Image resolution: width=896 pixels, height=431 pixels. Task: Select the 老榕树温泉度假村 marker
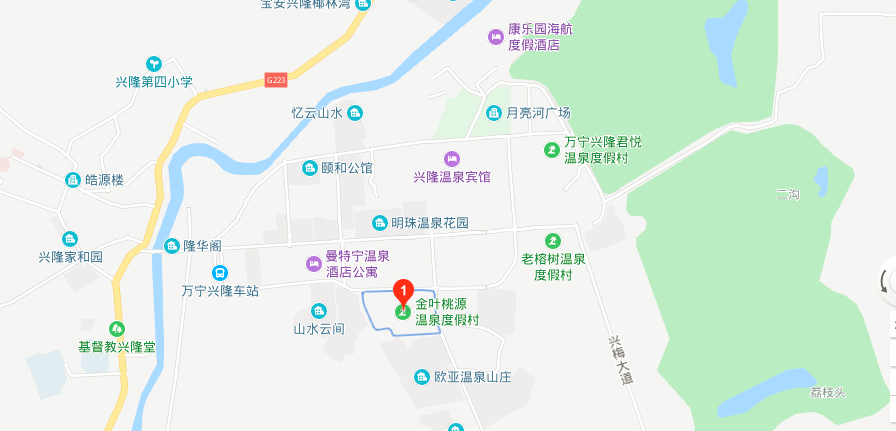pos(552,241)
